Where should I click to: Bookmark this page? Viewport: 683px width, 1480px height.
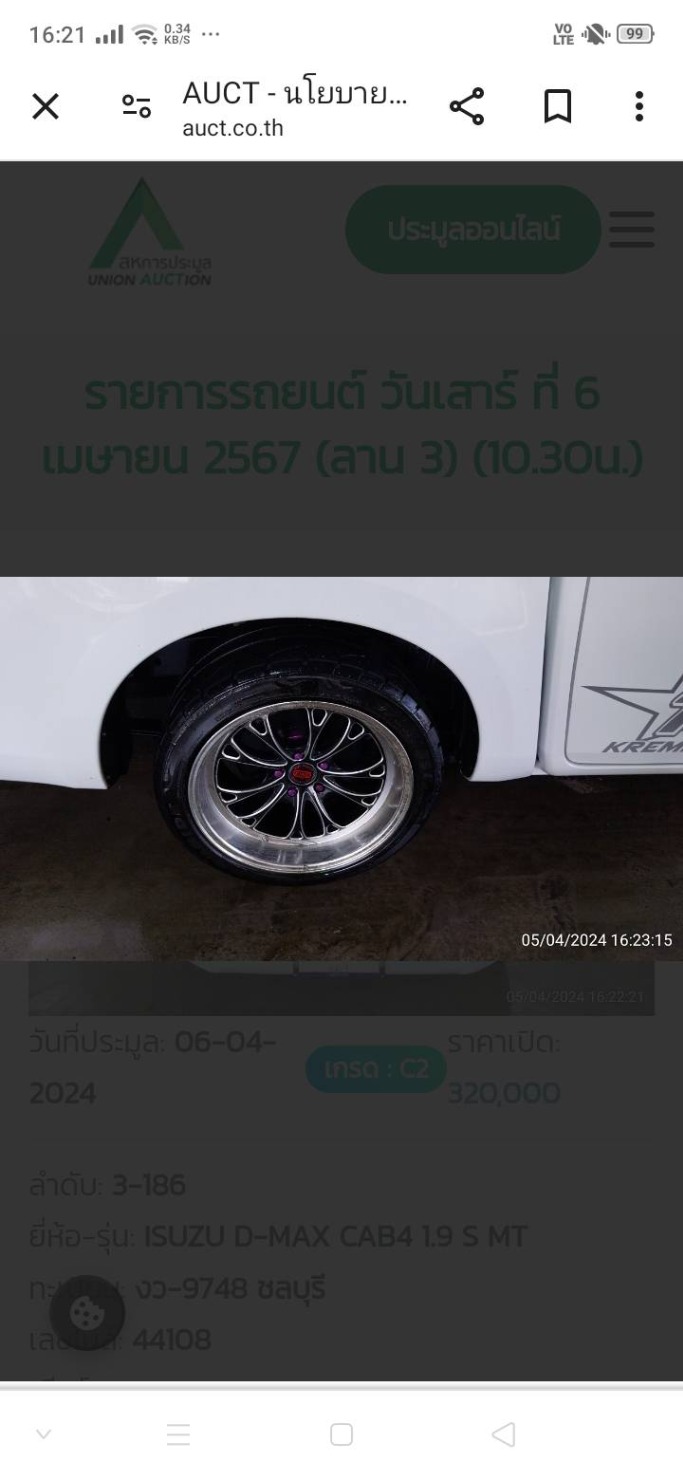[x=557, y=106]
